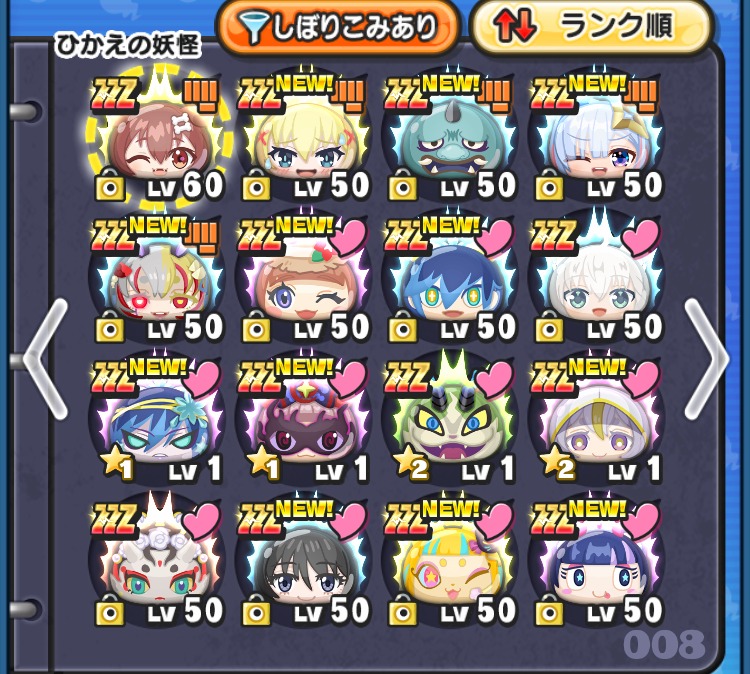Select the green dragon yokai with two stars
This screenshot has height=674, width=750.
(x=450, y=425)
